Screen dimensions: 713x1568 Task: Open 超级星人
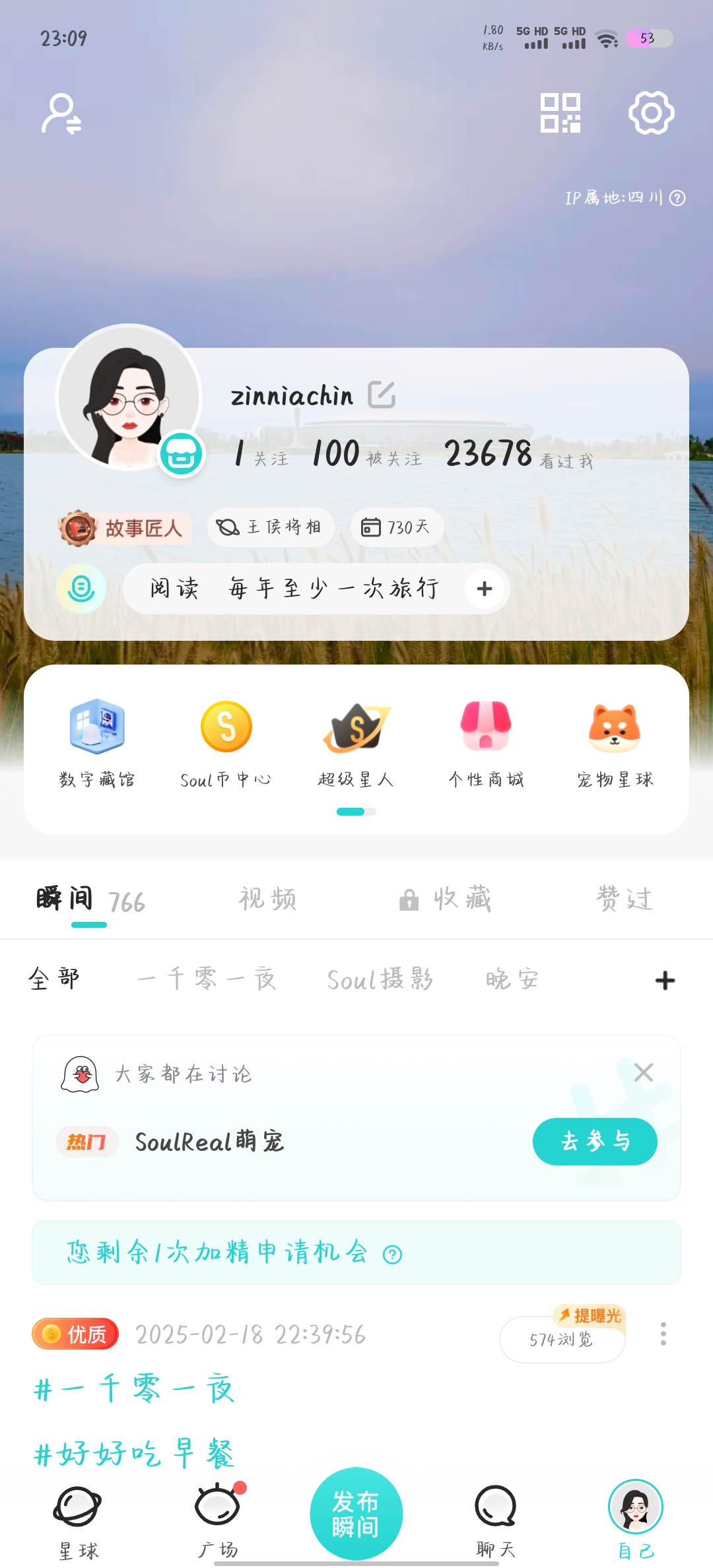click(x=356, y=744)
